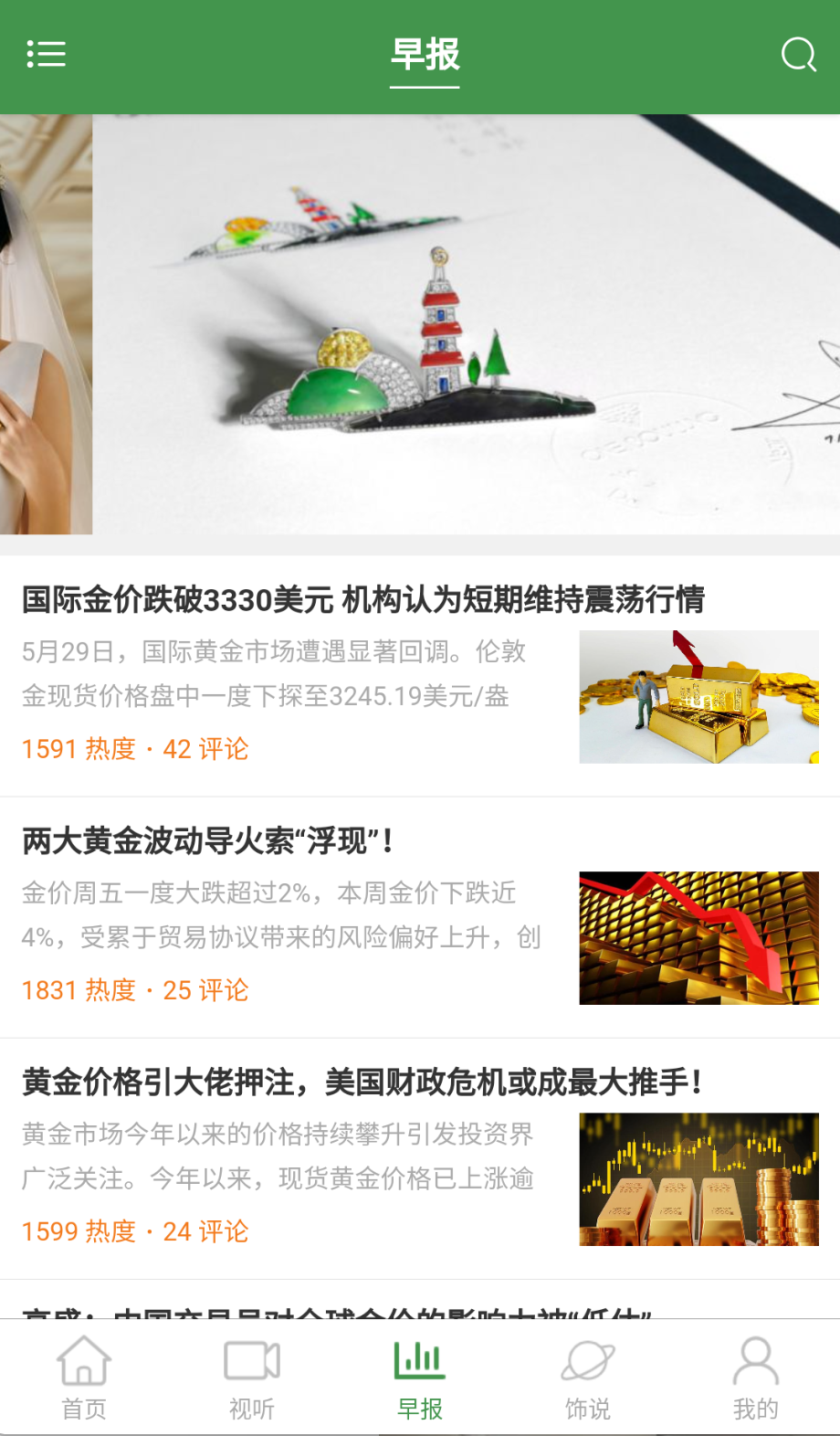Tap 25 评论 under the second article
840x1436 pixels.
pos(204,989)
